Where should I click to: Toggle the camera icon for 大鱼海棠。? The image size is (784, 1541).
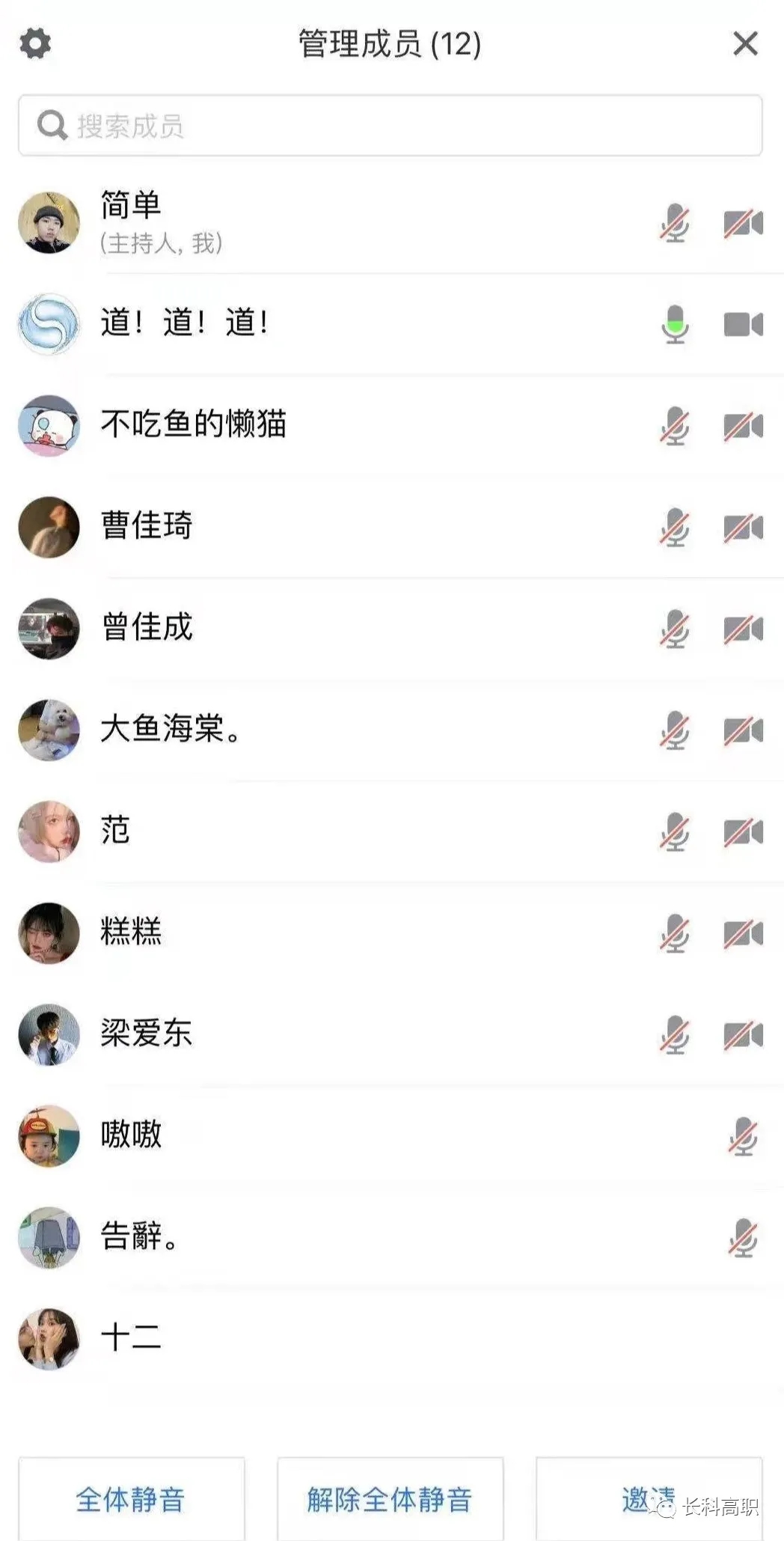tap(743, 731)
